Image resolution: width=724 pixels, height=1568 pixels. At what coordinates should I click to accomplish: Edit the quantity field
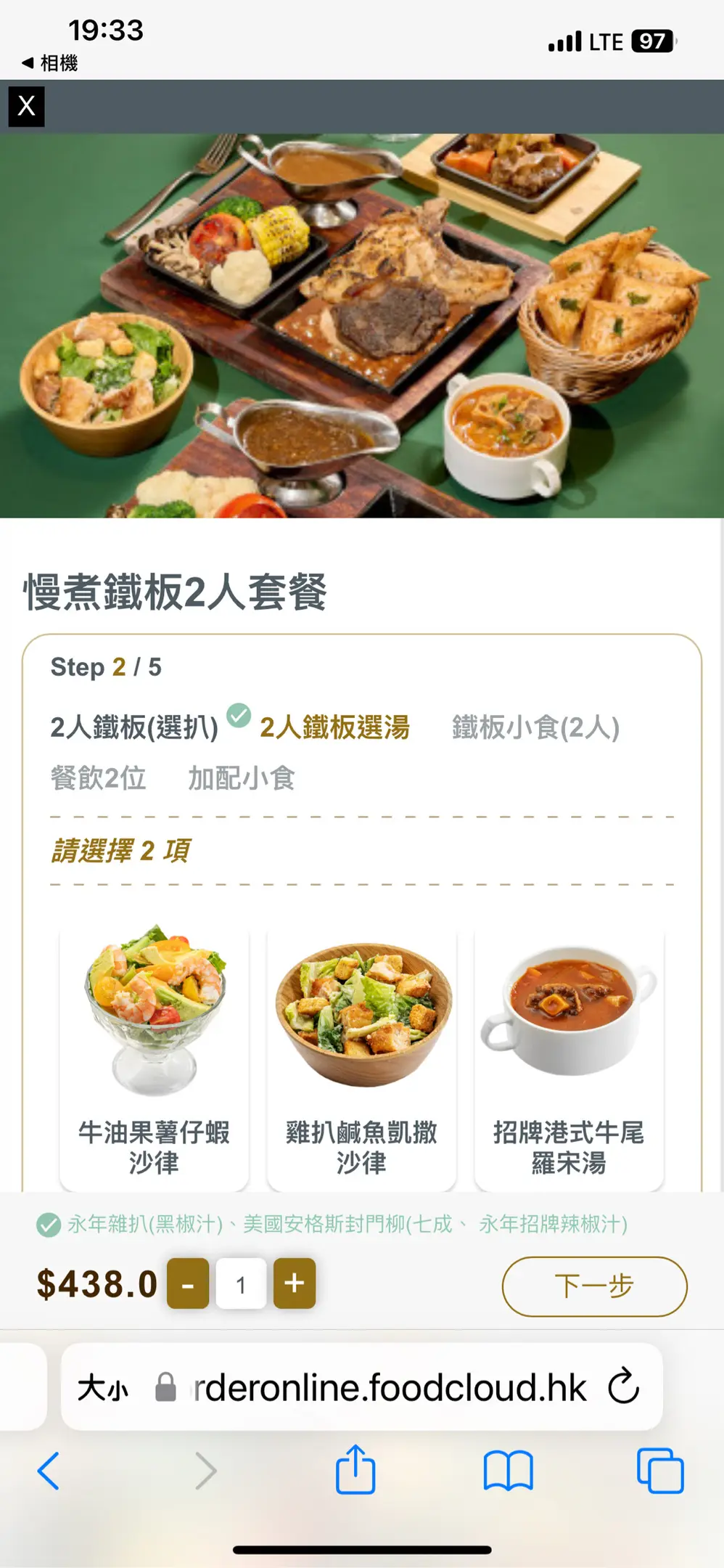[x=241, y=1284]
